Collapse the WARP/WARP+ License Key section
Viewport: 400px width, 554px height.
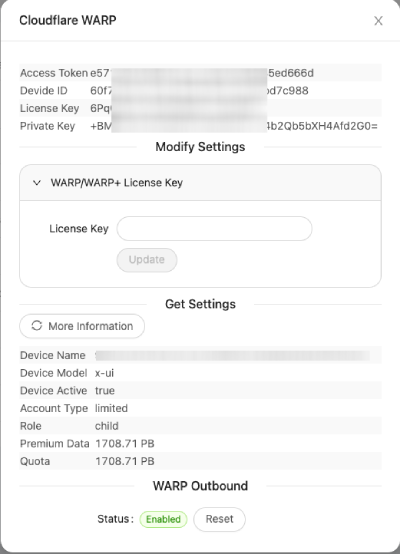coord(200,183)
